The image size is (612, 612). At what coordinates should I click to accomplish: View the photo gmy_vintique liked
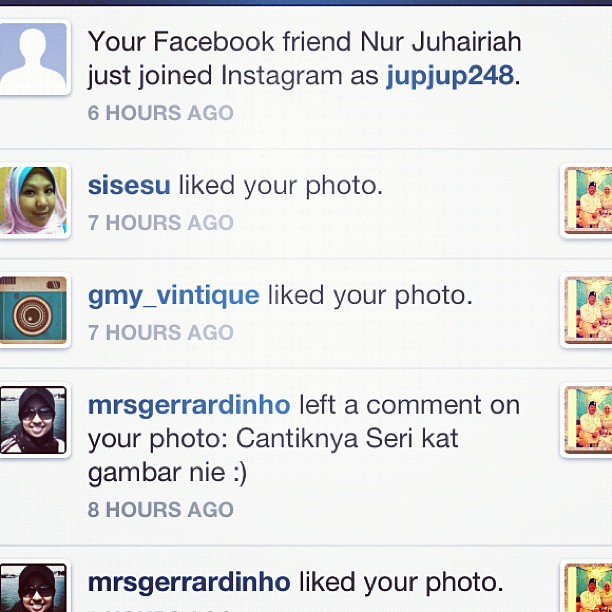click(x=588, y=311)
